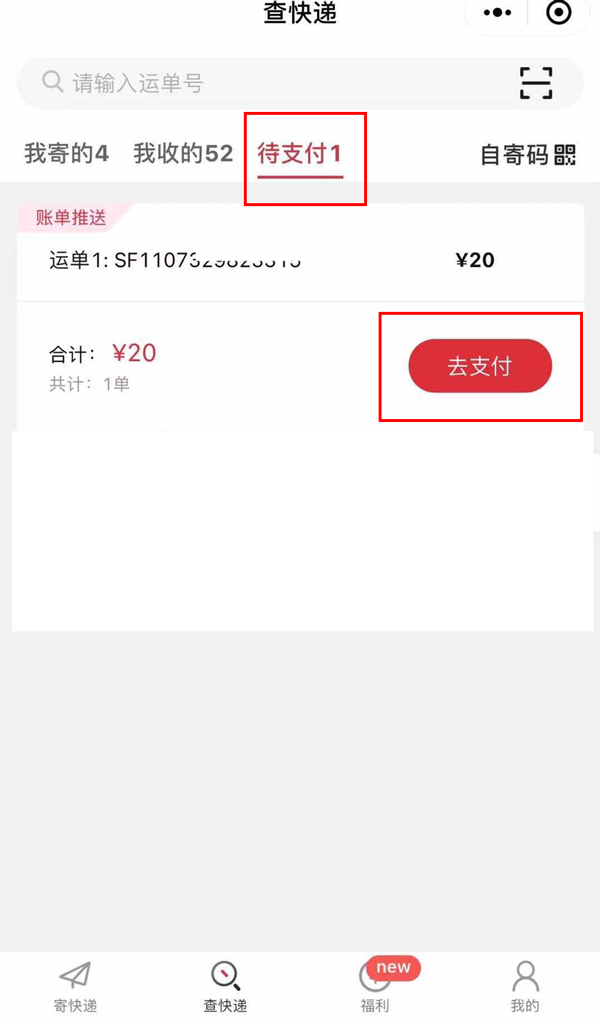Switch to the 我的 tab

525,986
